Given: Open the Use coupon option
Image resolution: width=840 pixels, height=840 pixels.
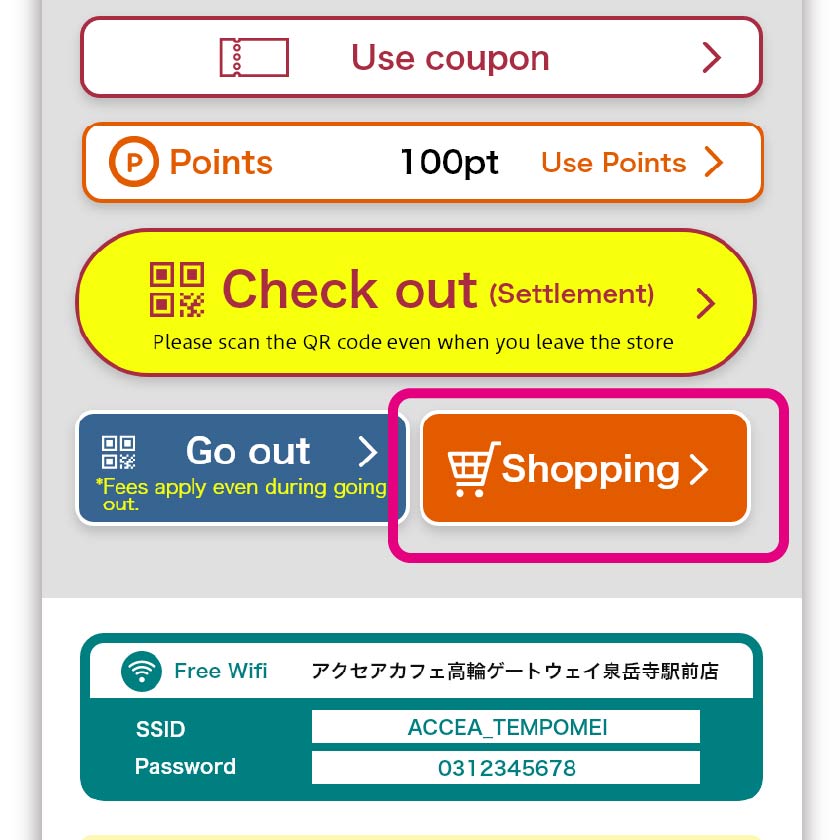Looking at the screenshot, I should point(421,58).
